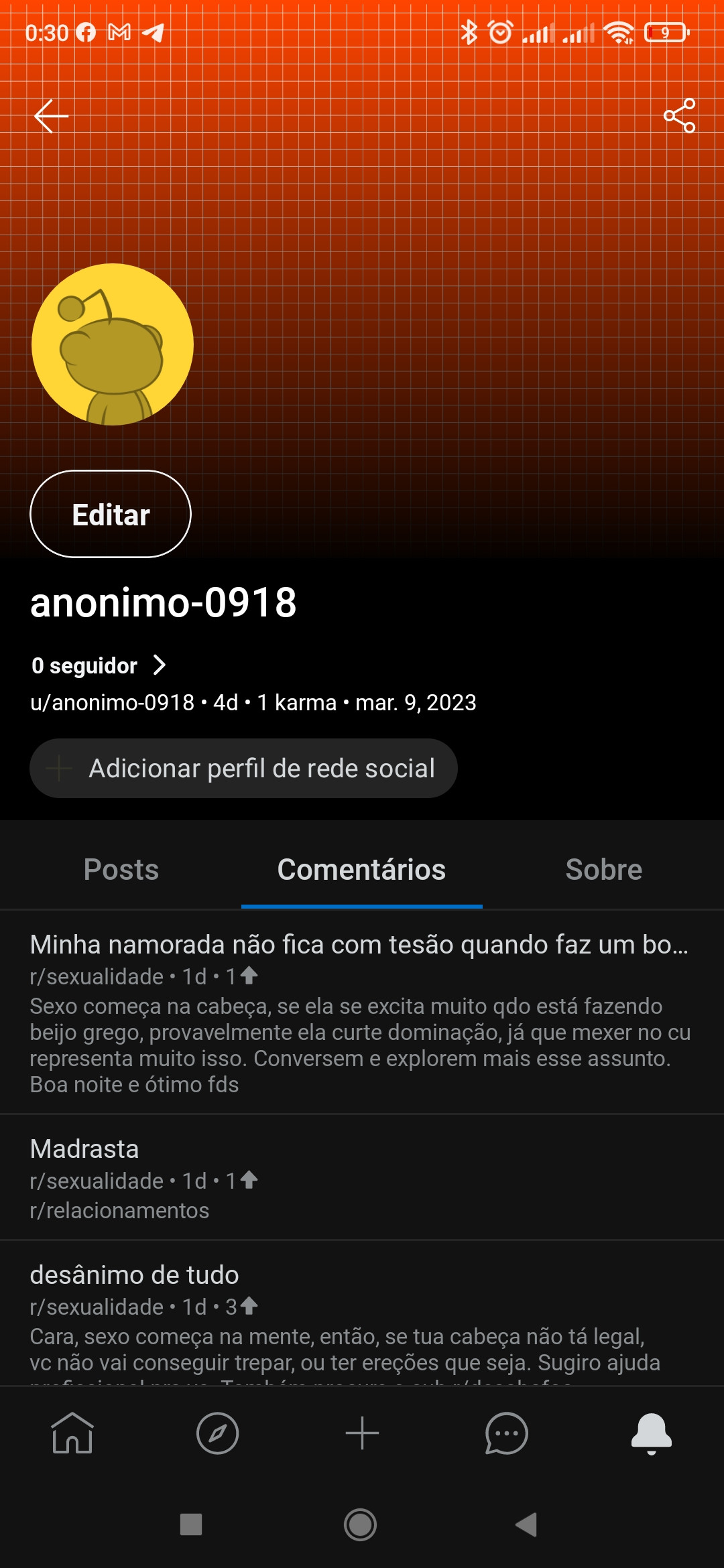Viewport: 724px width, 1568px height.
Task: Switch to the Posts tab
Action: click(121, 869)
